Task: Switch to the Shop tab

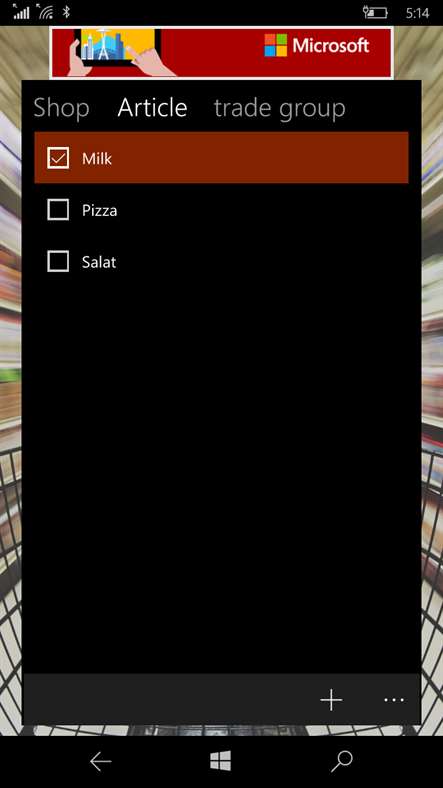Action: [61, 108]
